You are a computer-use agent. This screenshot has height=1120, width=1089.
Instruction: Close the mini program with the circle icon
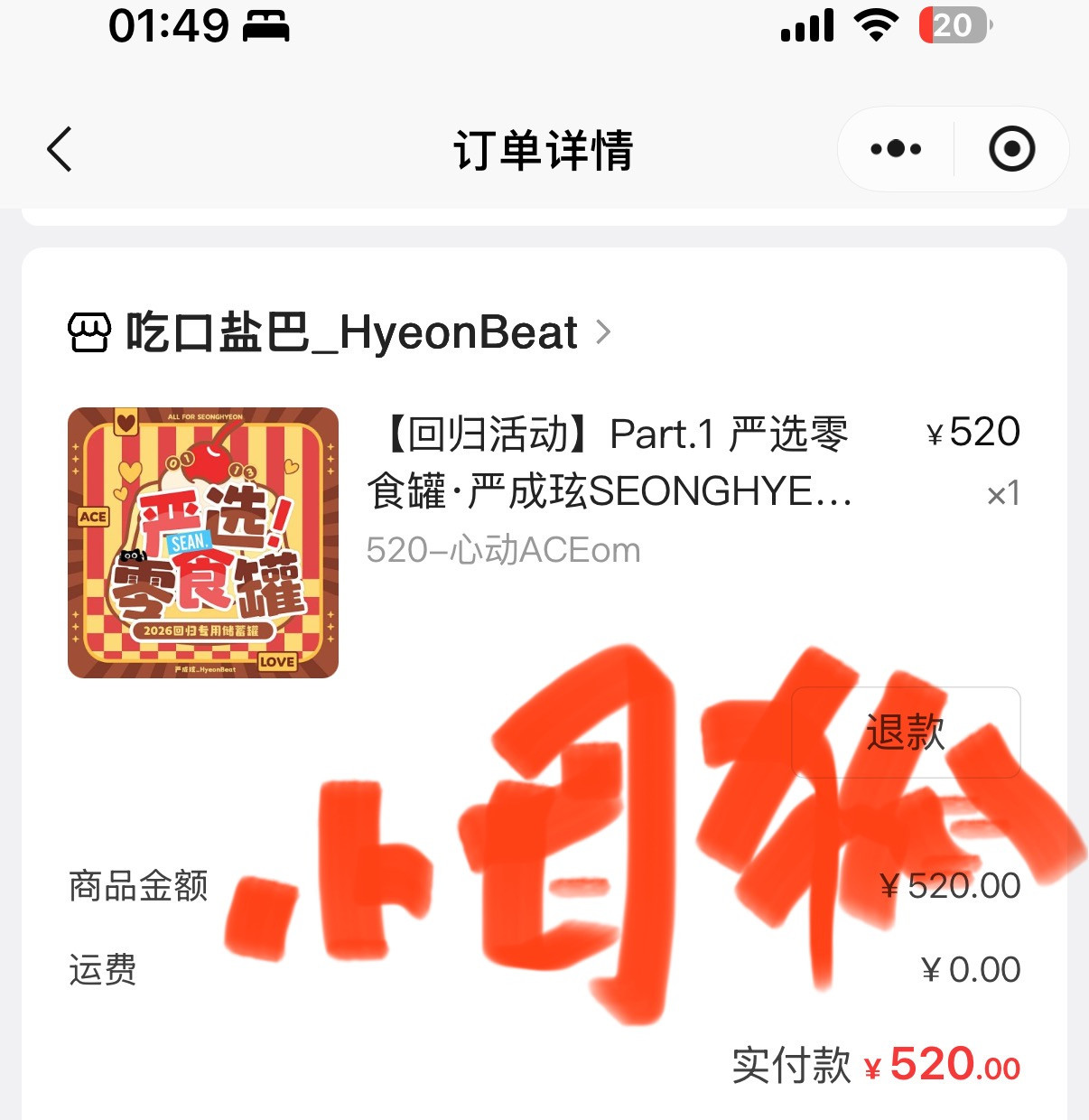click(x=1011, y=150)
